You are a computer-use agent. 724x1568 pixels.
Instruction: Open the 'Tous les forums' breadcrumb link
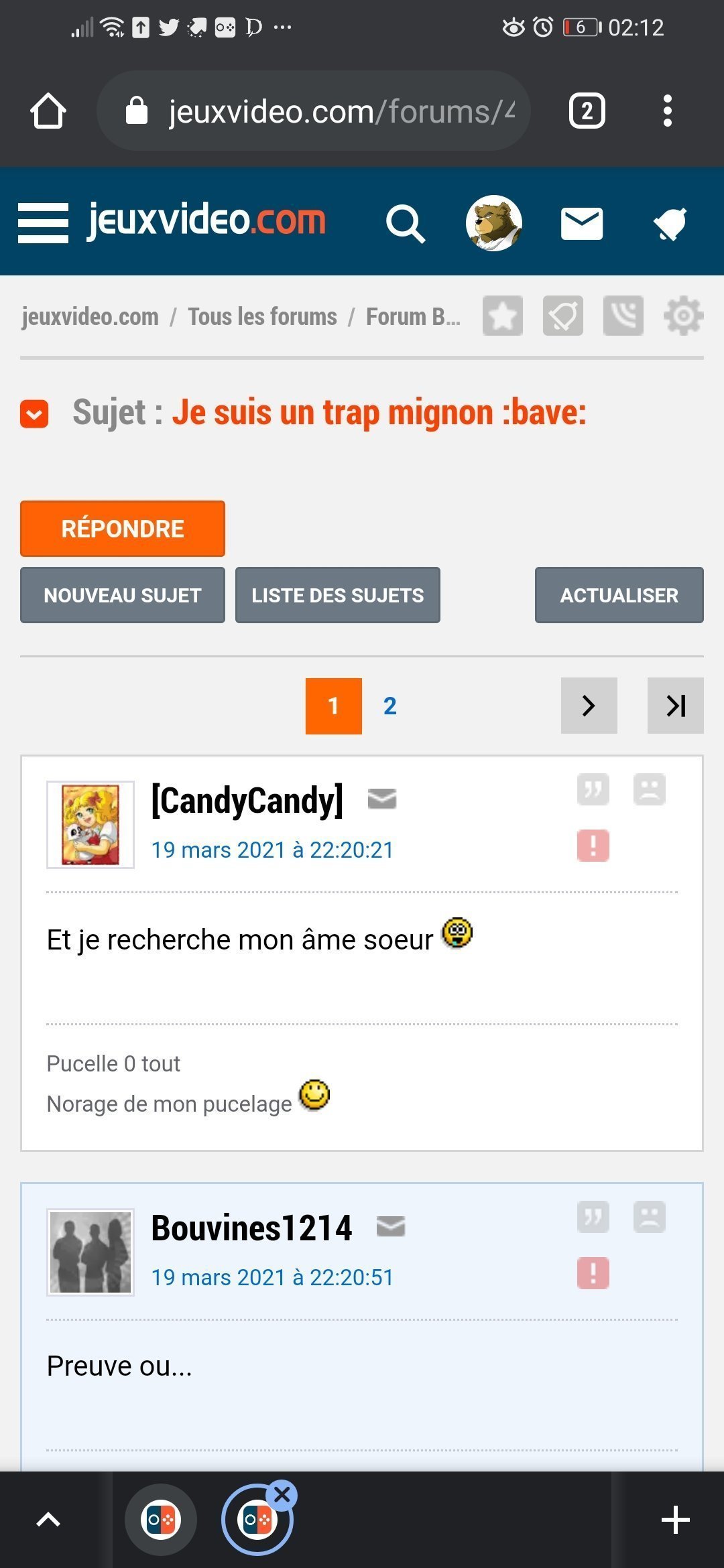click(x=262, y=316)
